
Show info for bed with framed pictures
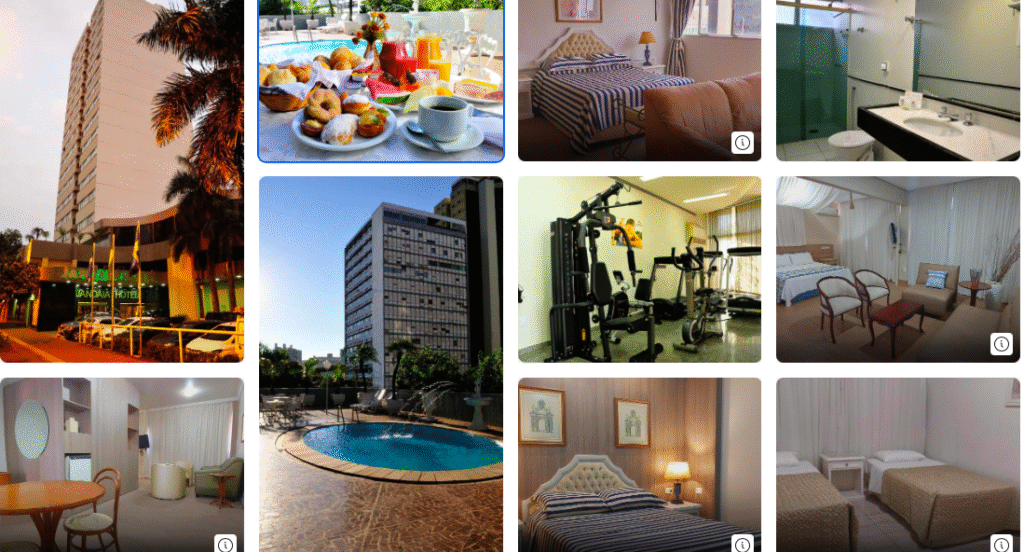click(x=742, y=544)
